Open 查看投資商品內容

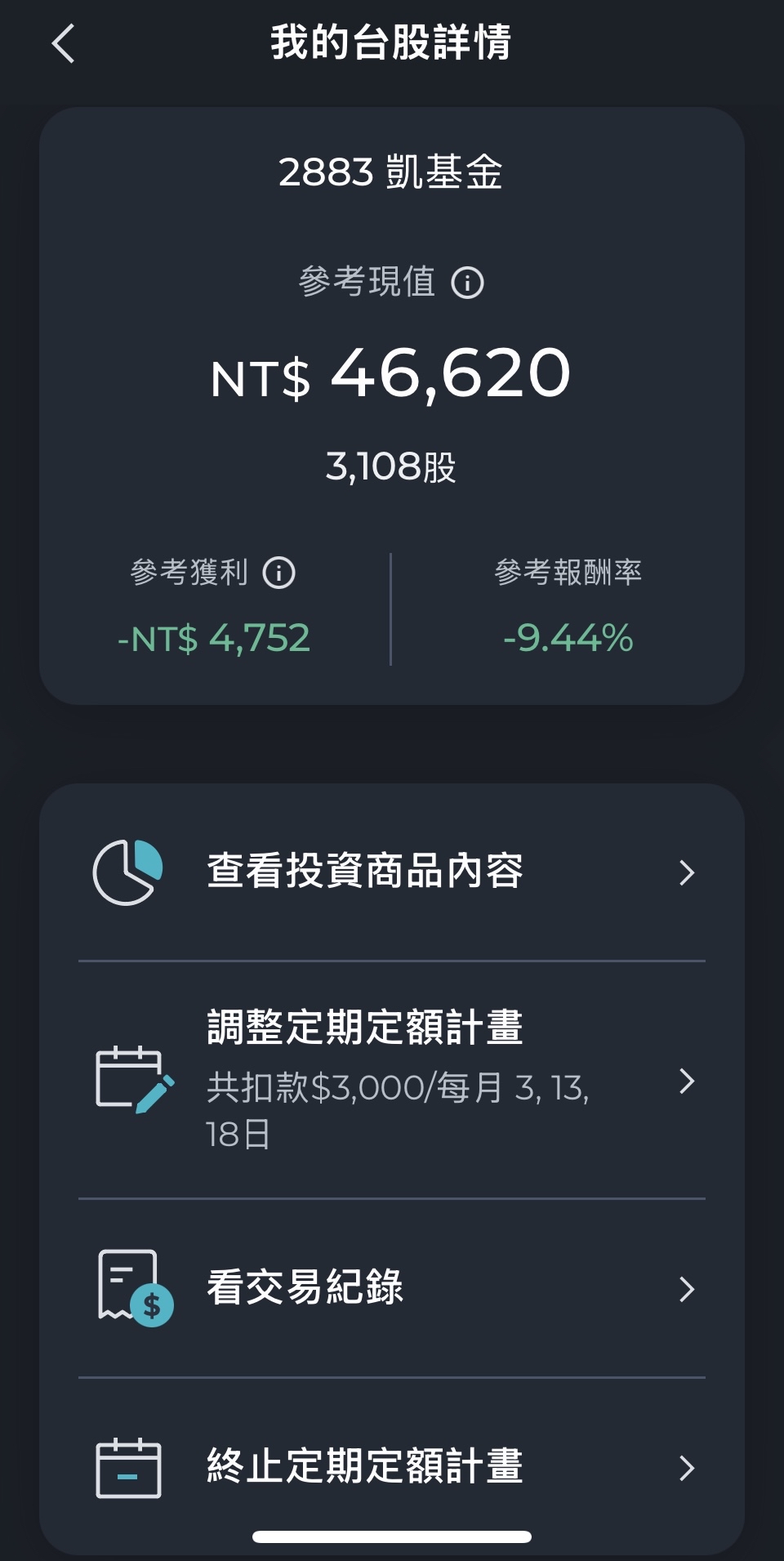392,872
